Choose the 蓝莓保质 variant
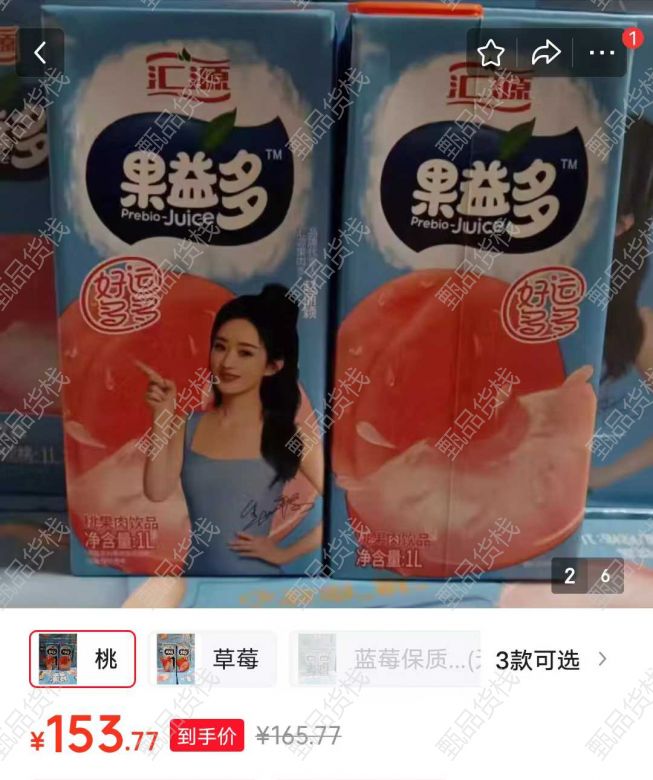Image resolution: width=653 pixels, height=780 pixels. [385, 659]
